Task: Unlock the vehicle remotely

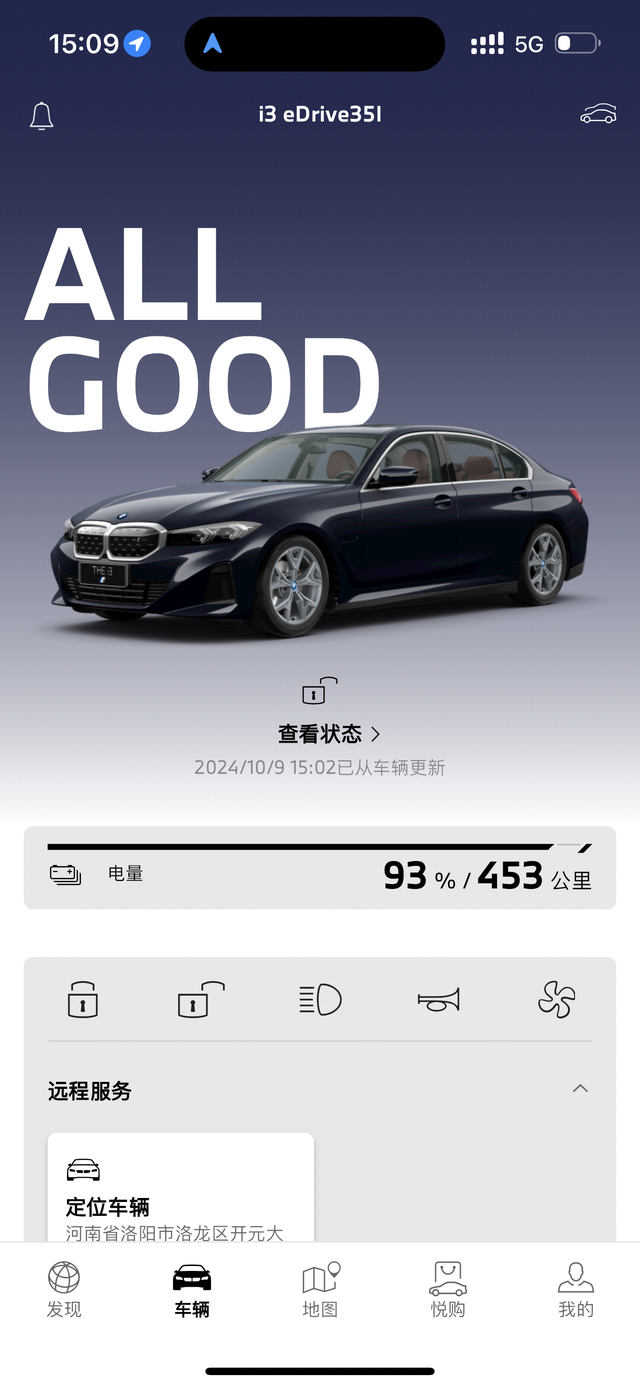Action: tap(200, 999)
